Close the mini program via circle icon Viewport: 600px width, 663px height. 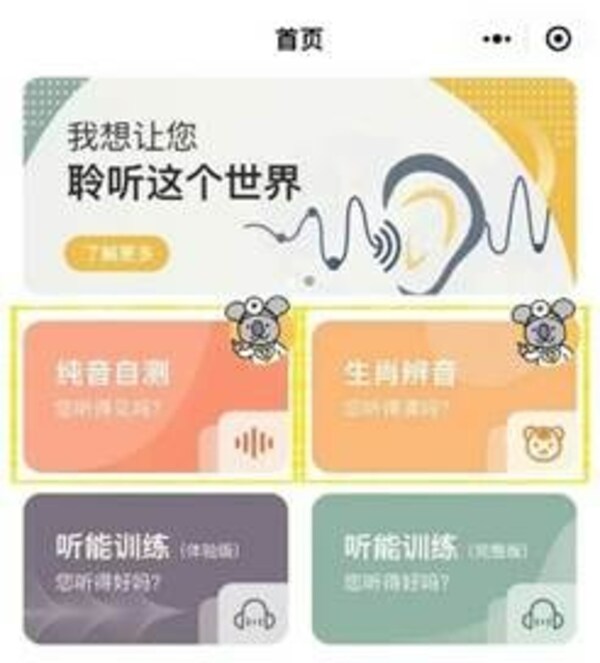(558, 39)
